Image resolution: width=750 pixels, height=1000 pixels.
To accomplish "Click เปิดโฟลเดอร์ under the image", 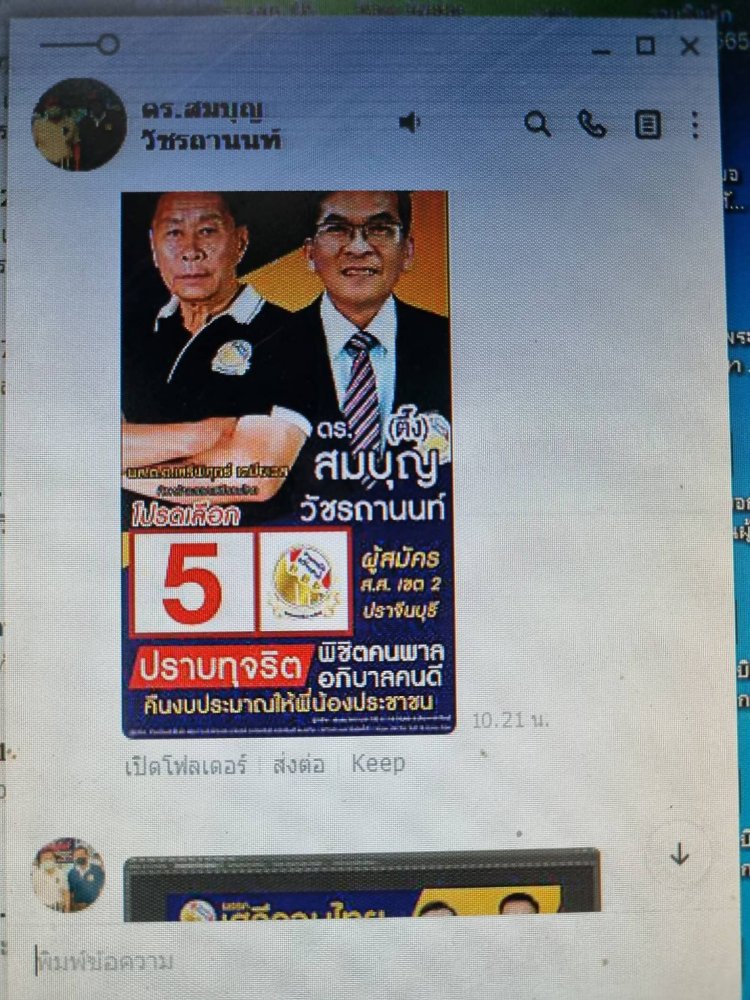I will [184, 765].
